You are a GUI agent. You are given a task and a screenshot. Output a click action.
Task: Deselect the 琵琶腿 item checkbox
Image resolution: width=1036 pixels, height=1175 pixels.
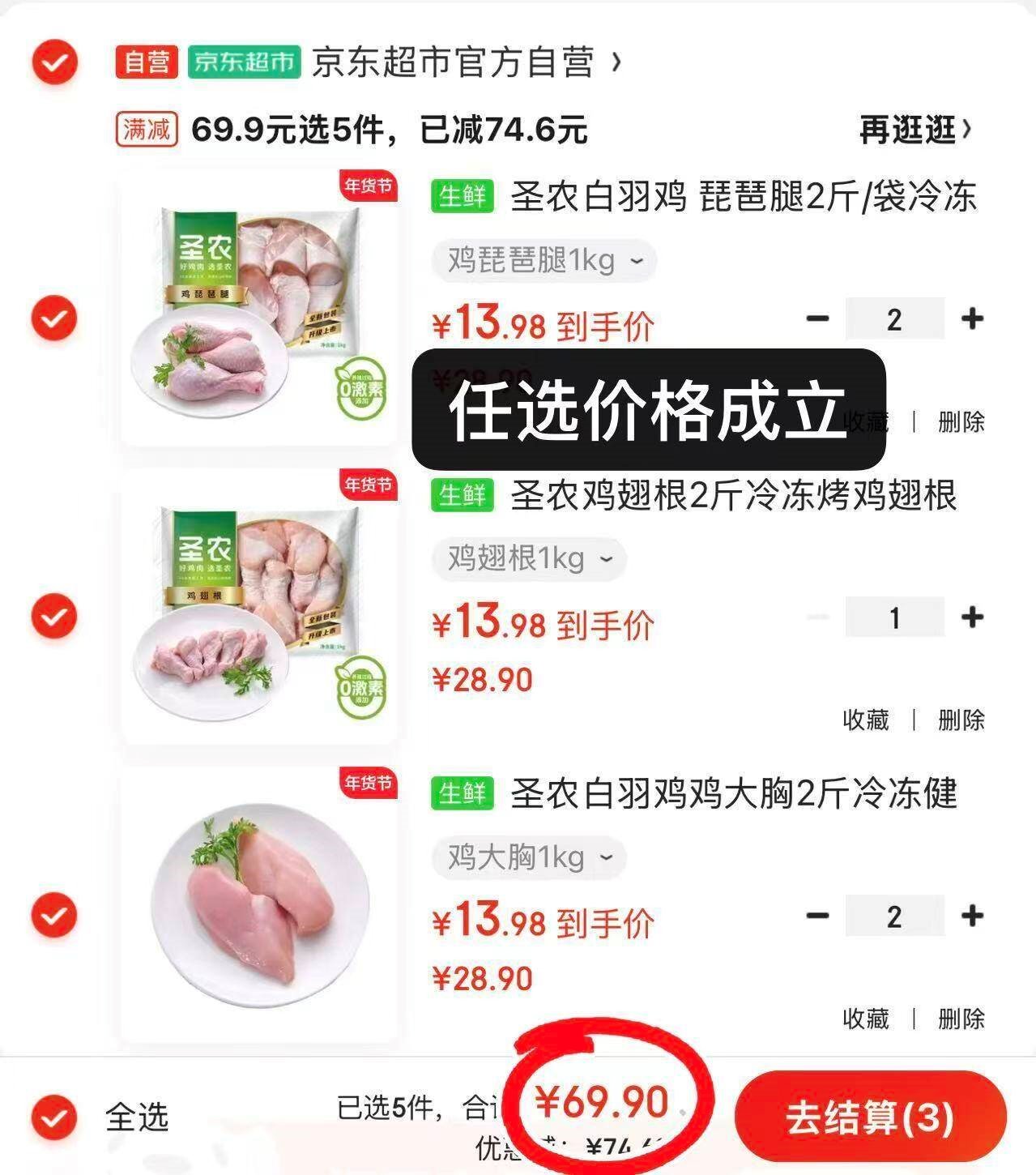pos(54,318)
